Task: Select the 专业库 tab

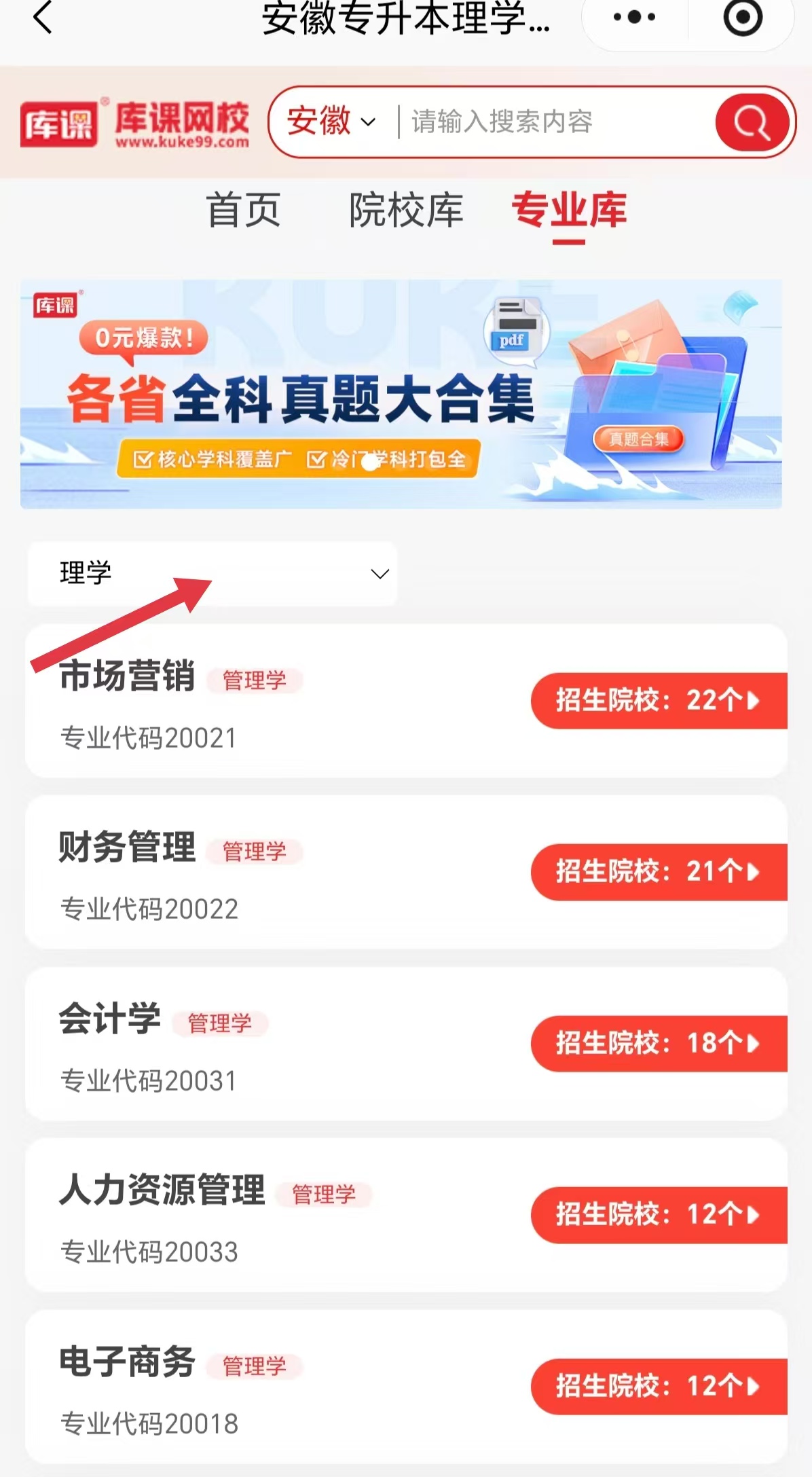Action: [571, 211]
